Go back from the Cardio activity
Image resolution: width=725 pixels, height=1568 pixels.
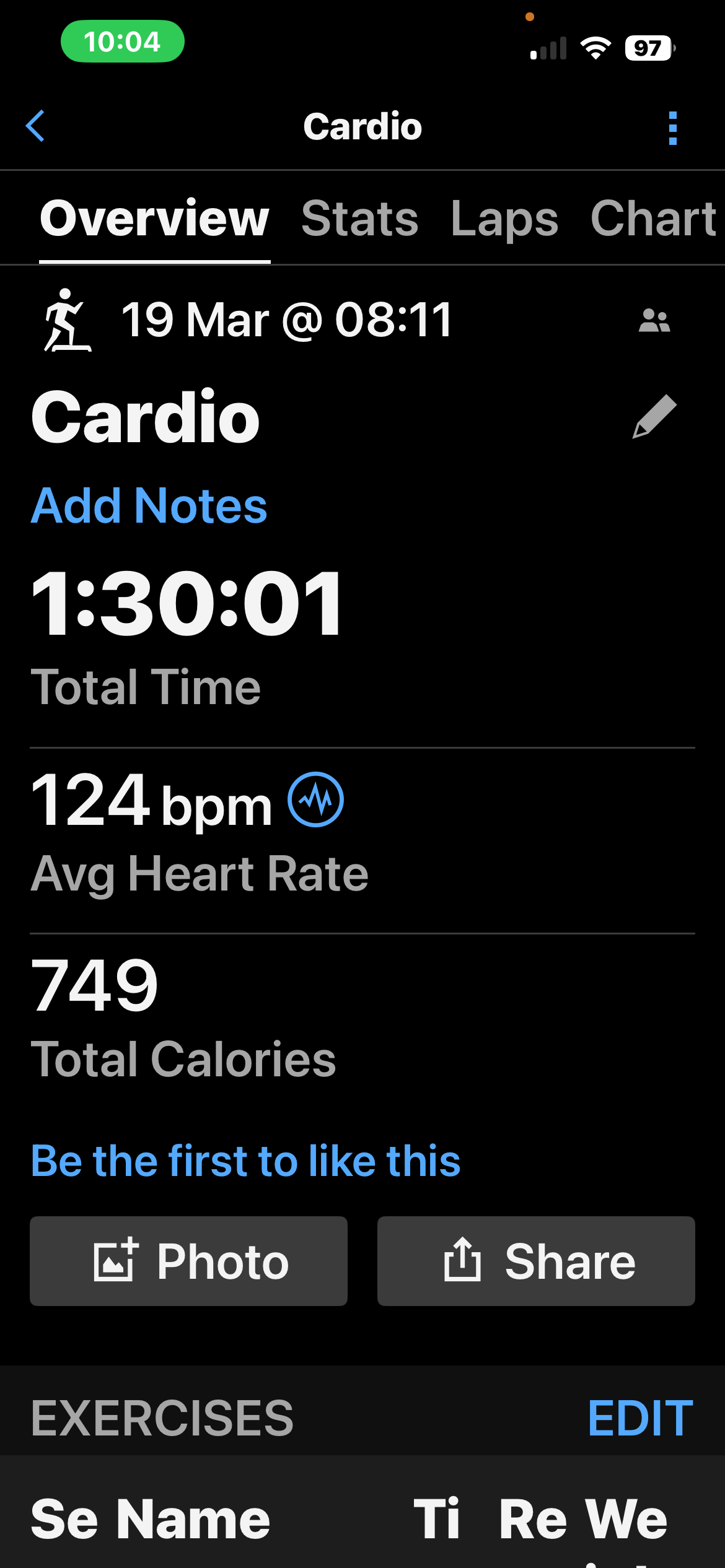point(35,126)
